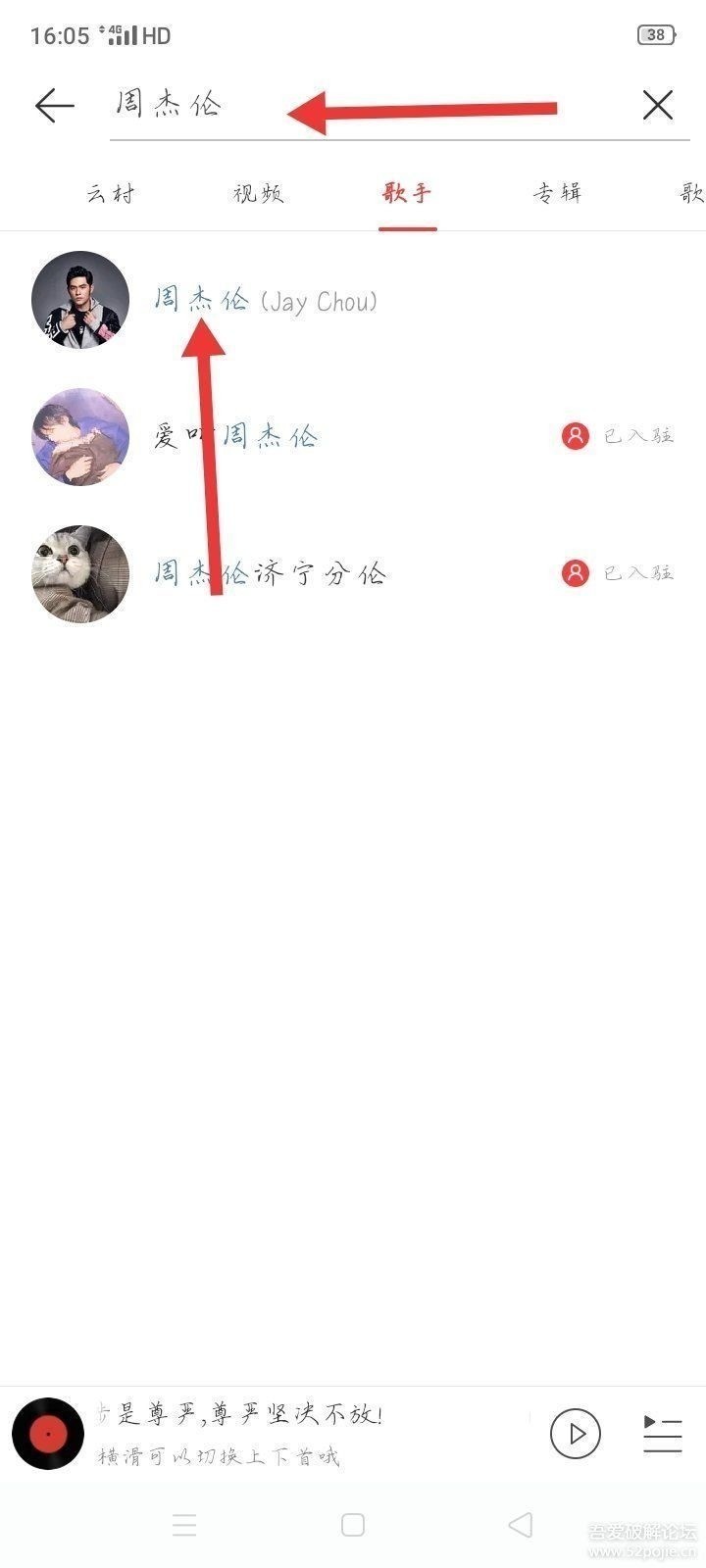Tap Jay Chou's circular avatar photo

[x=79, y=301]
